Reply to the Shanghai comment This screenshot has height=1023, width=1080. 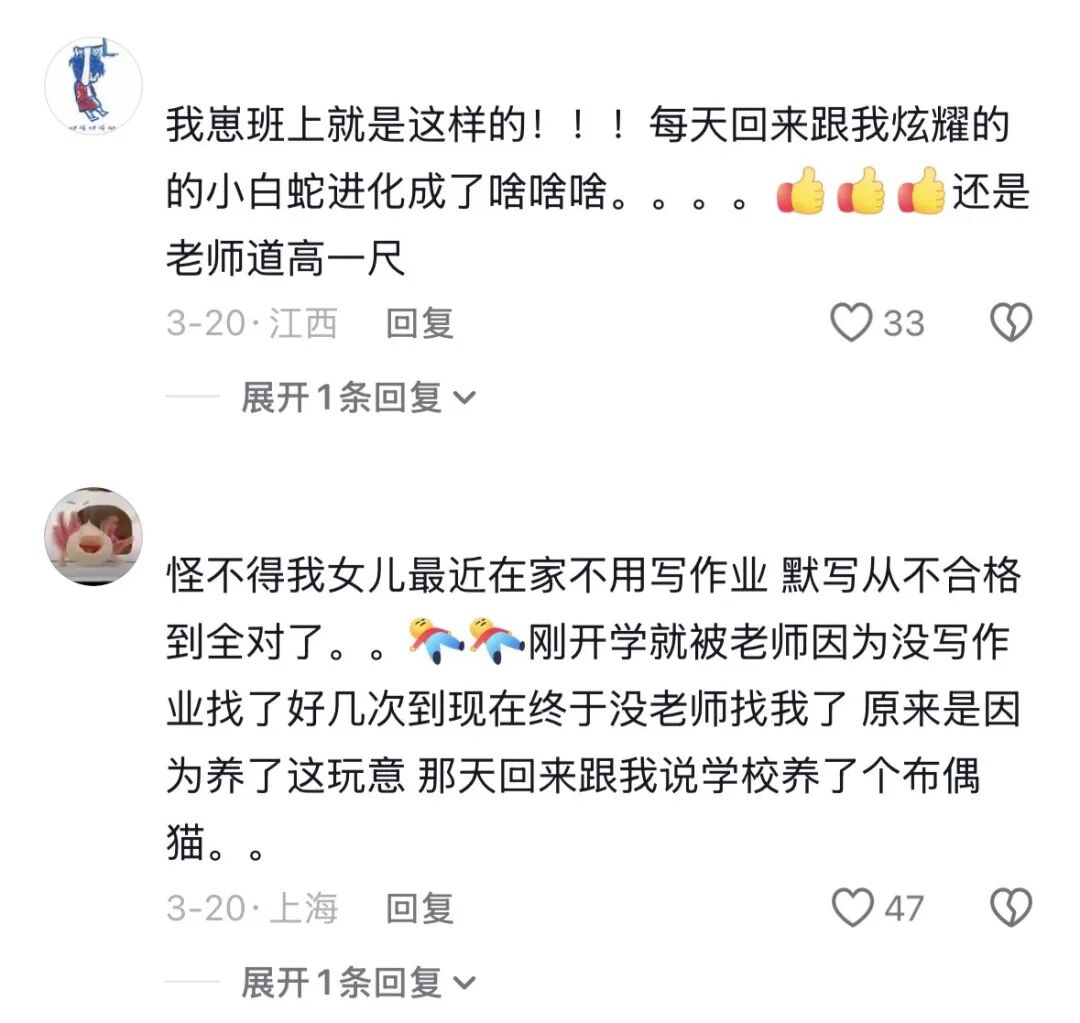tap(420, 908)
